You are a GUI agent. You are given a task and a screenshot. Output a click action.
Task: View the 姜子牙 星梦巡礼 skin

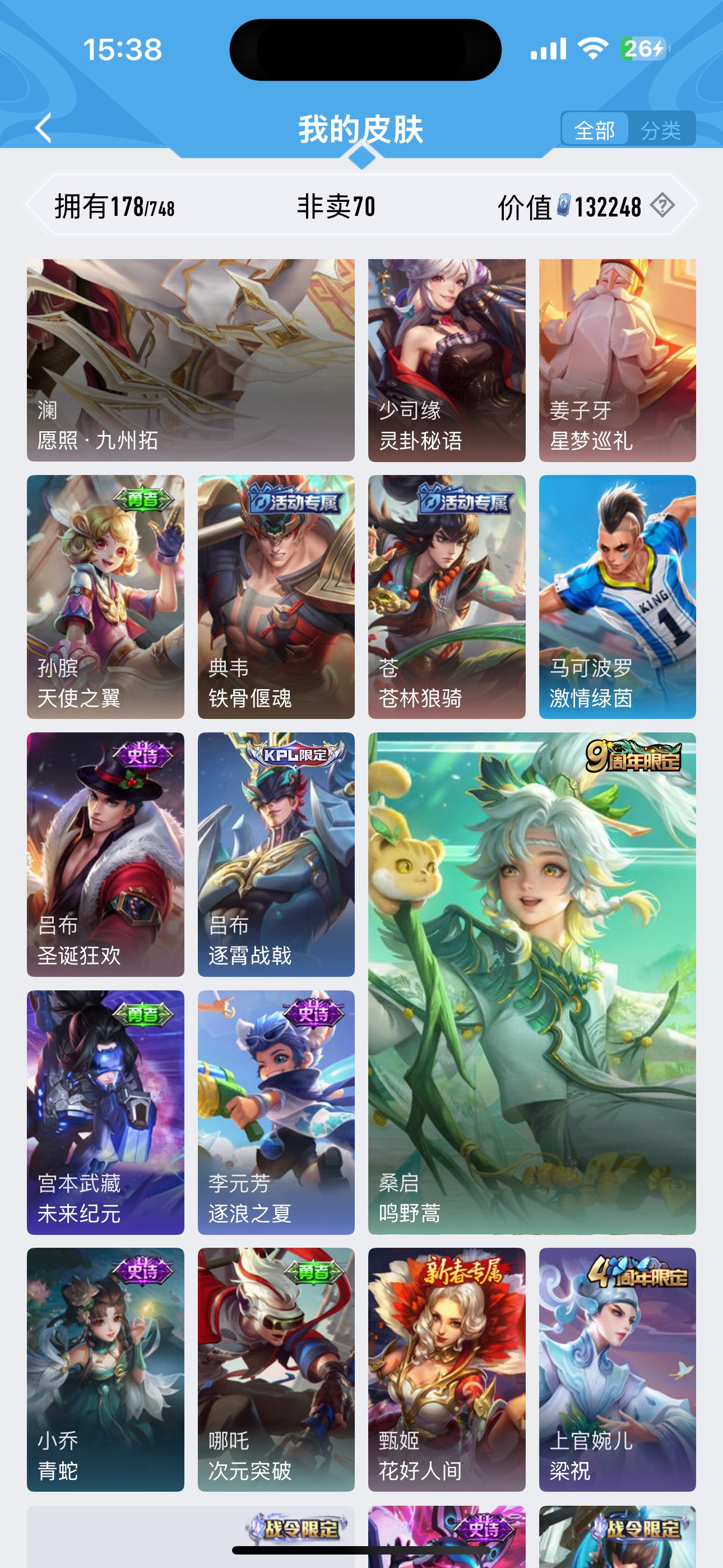point(617,361)
